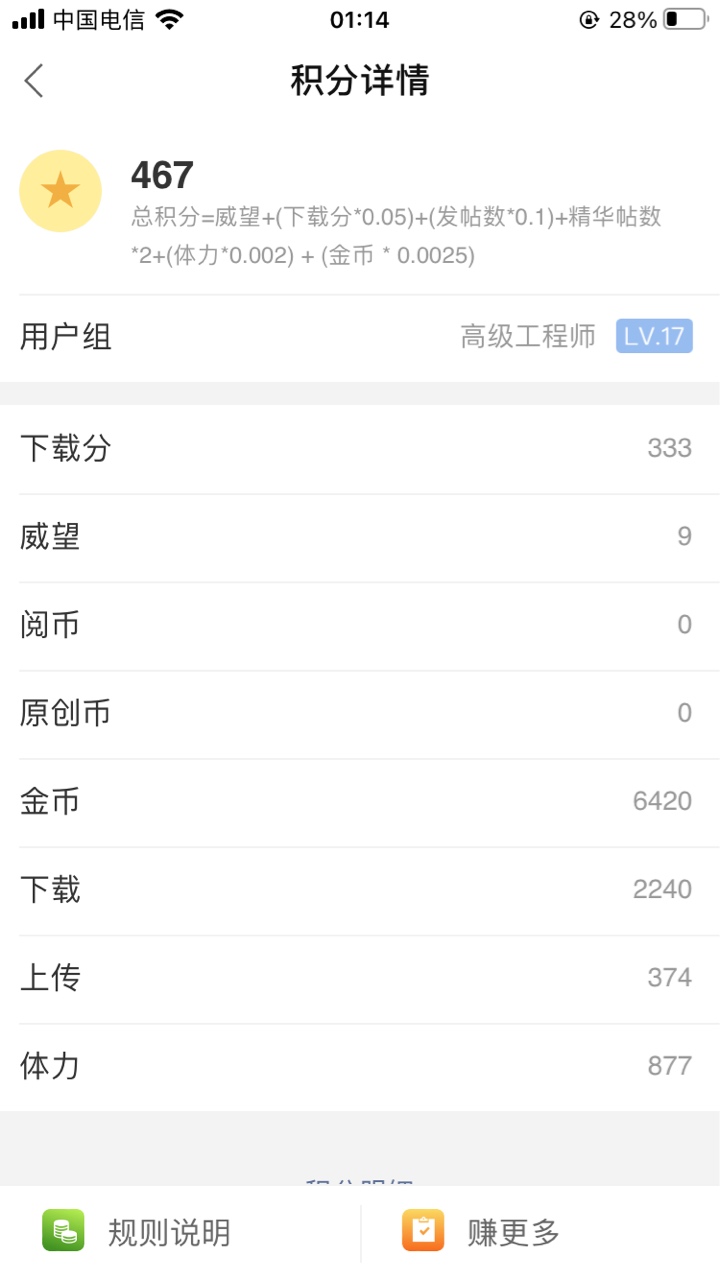Go back using the top-left arrow
The width and height of the screenshot is (720, 1280).
coord(34,80)
